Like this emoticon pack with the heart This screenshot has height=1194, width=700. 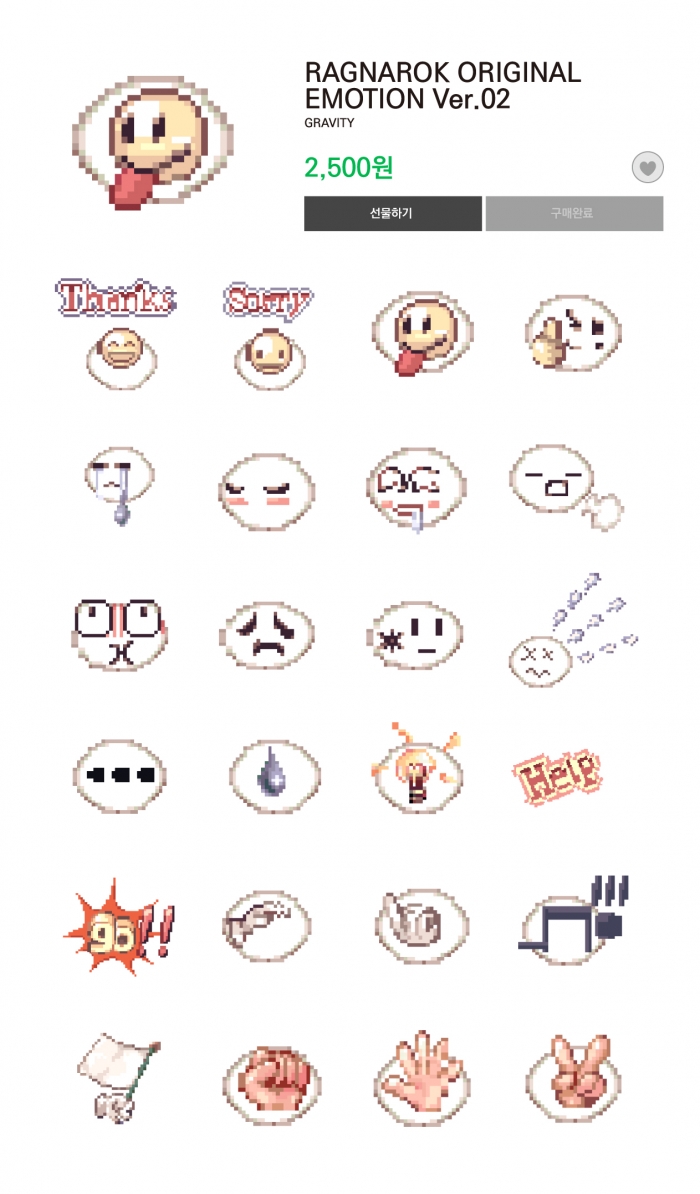click(x=648, y=168)
